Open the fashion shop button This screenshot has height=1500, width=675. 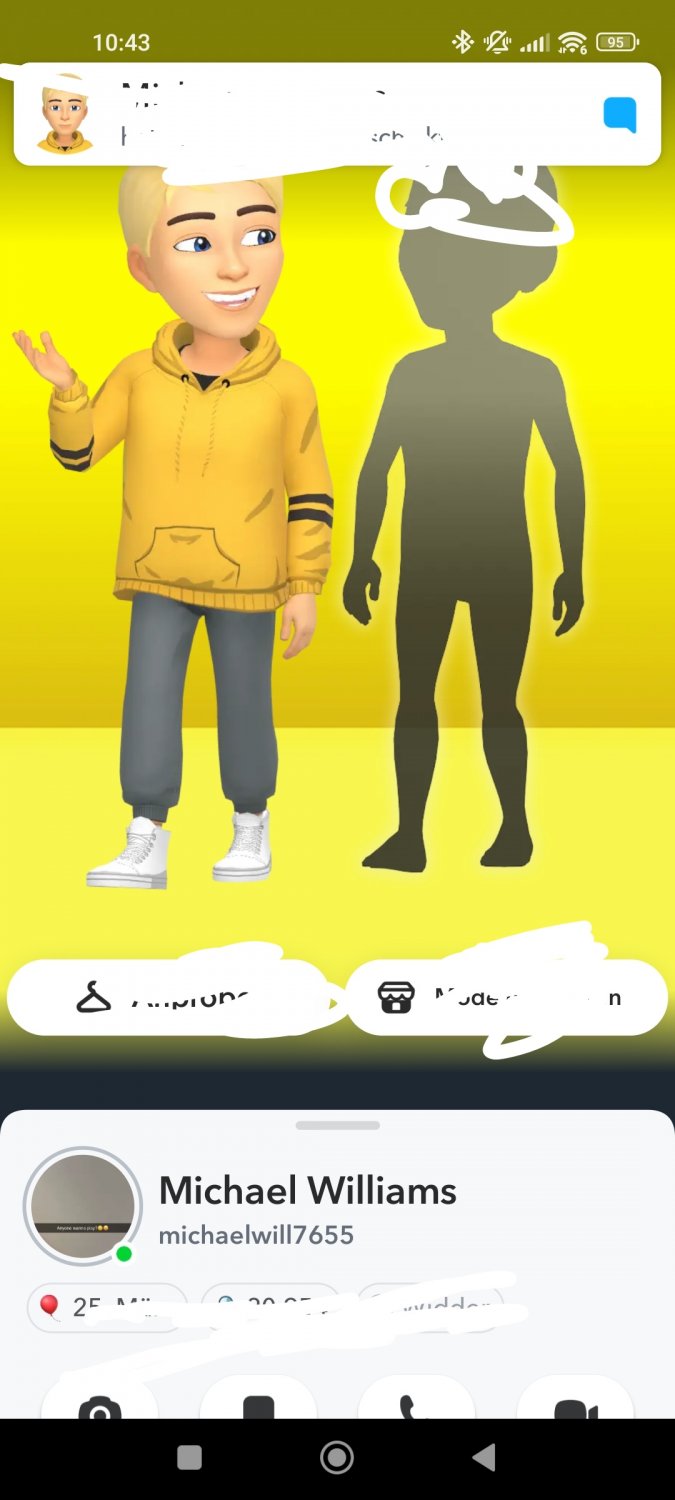click(506, 997)
